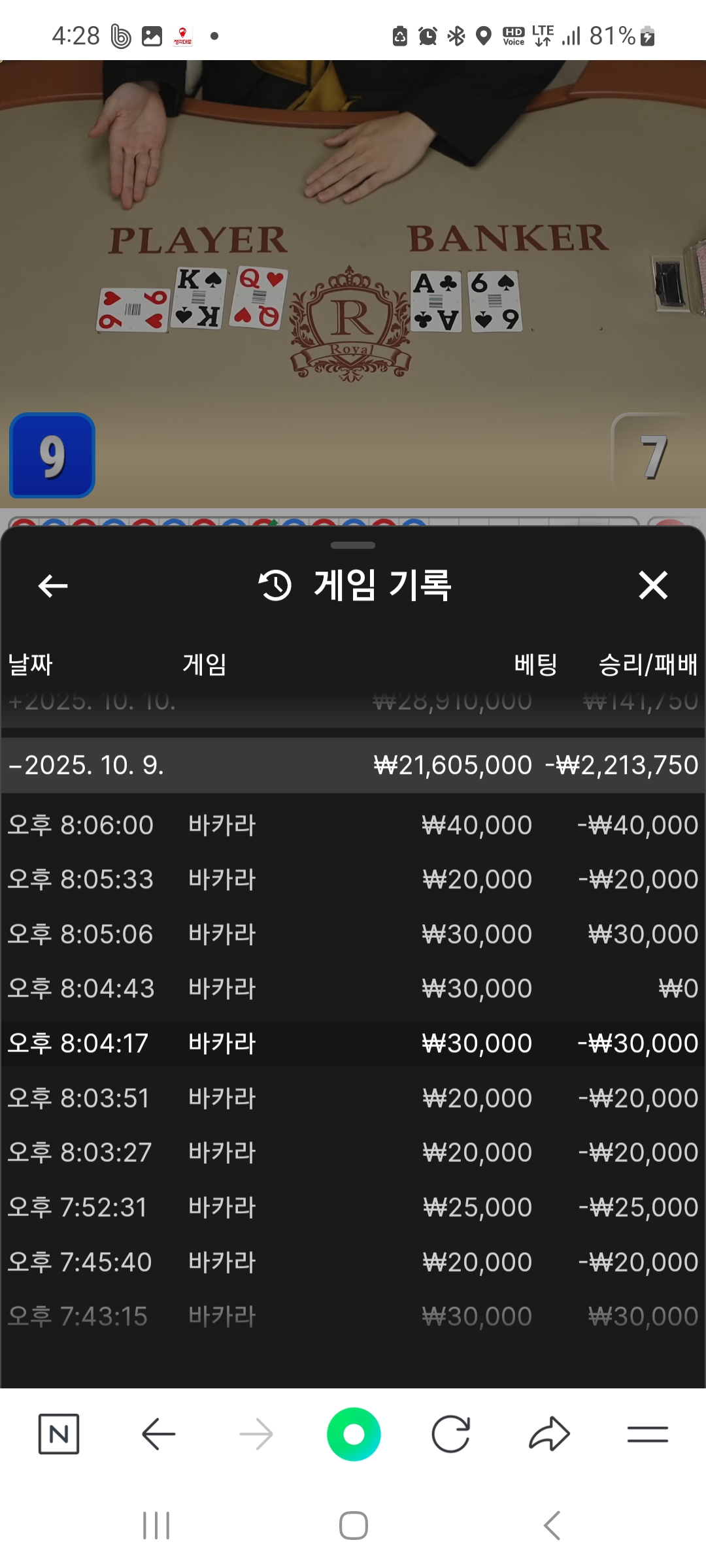Open the 오후 7:52:31 바카라 record
This screenshot has height=1568, width=706.
click(x=353, y=1207)
